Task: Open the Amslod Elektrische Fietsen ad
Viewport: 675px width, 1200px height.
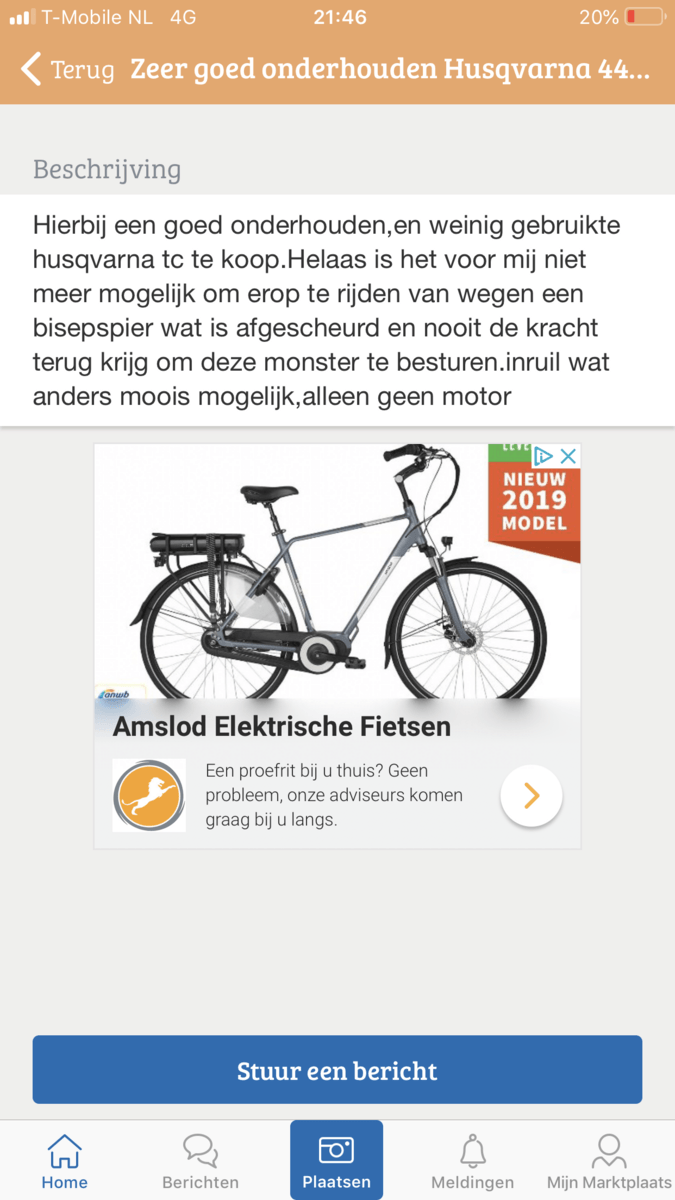Action: pos(282,727)
